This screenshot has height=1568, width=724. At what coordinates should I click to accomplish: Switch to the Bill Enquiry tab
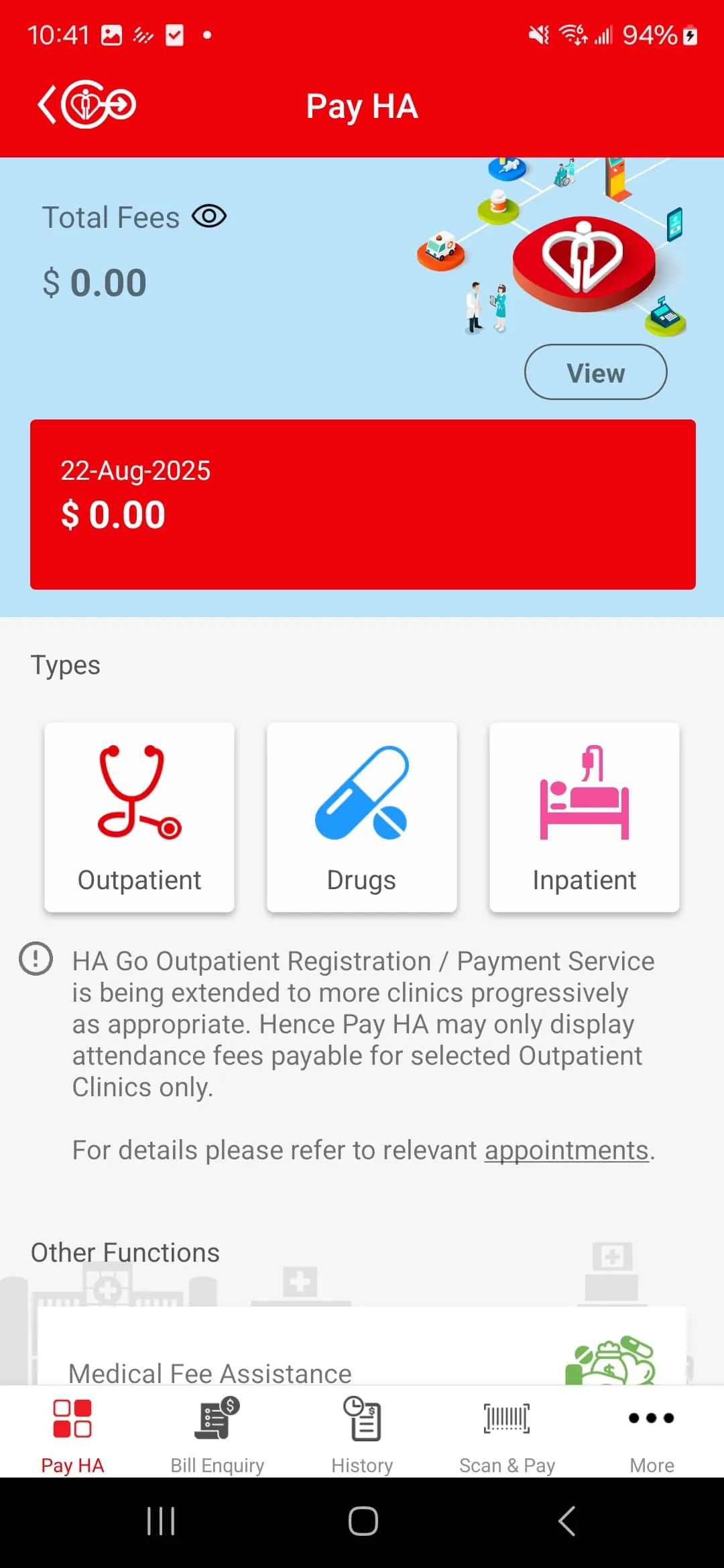[x=217, y=1431]
